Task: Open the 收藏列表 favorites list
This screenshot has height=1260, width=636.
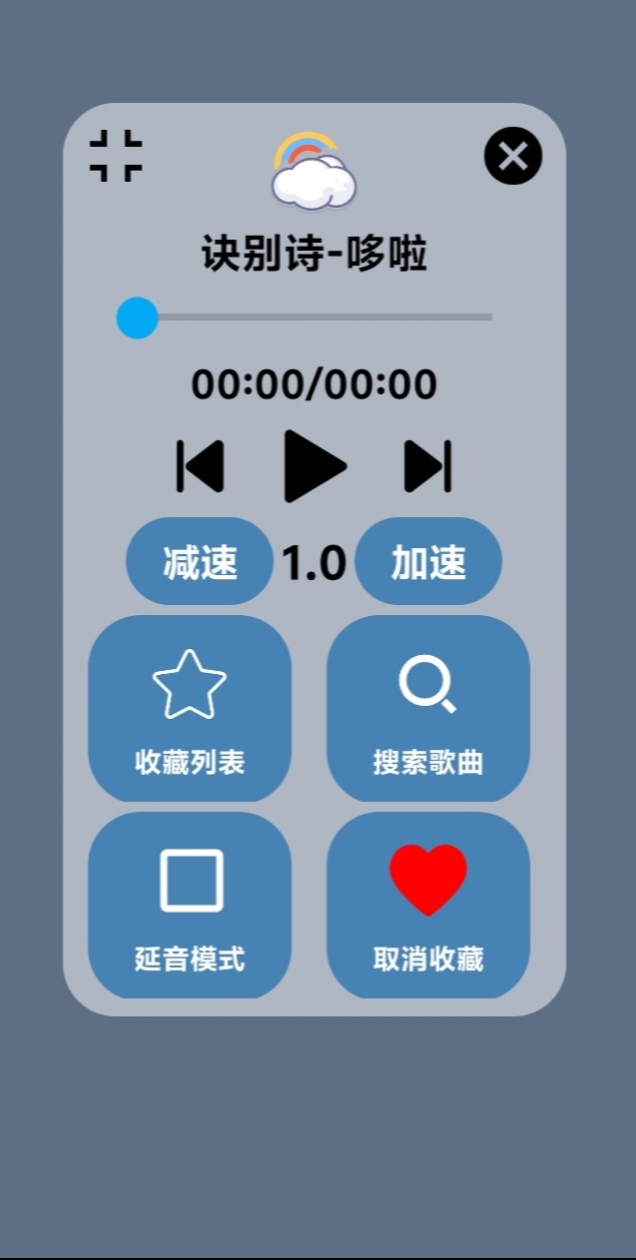Action: pyautogui.click(x=190, y=708)
